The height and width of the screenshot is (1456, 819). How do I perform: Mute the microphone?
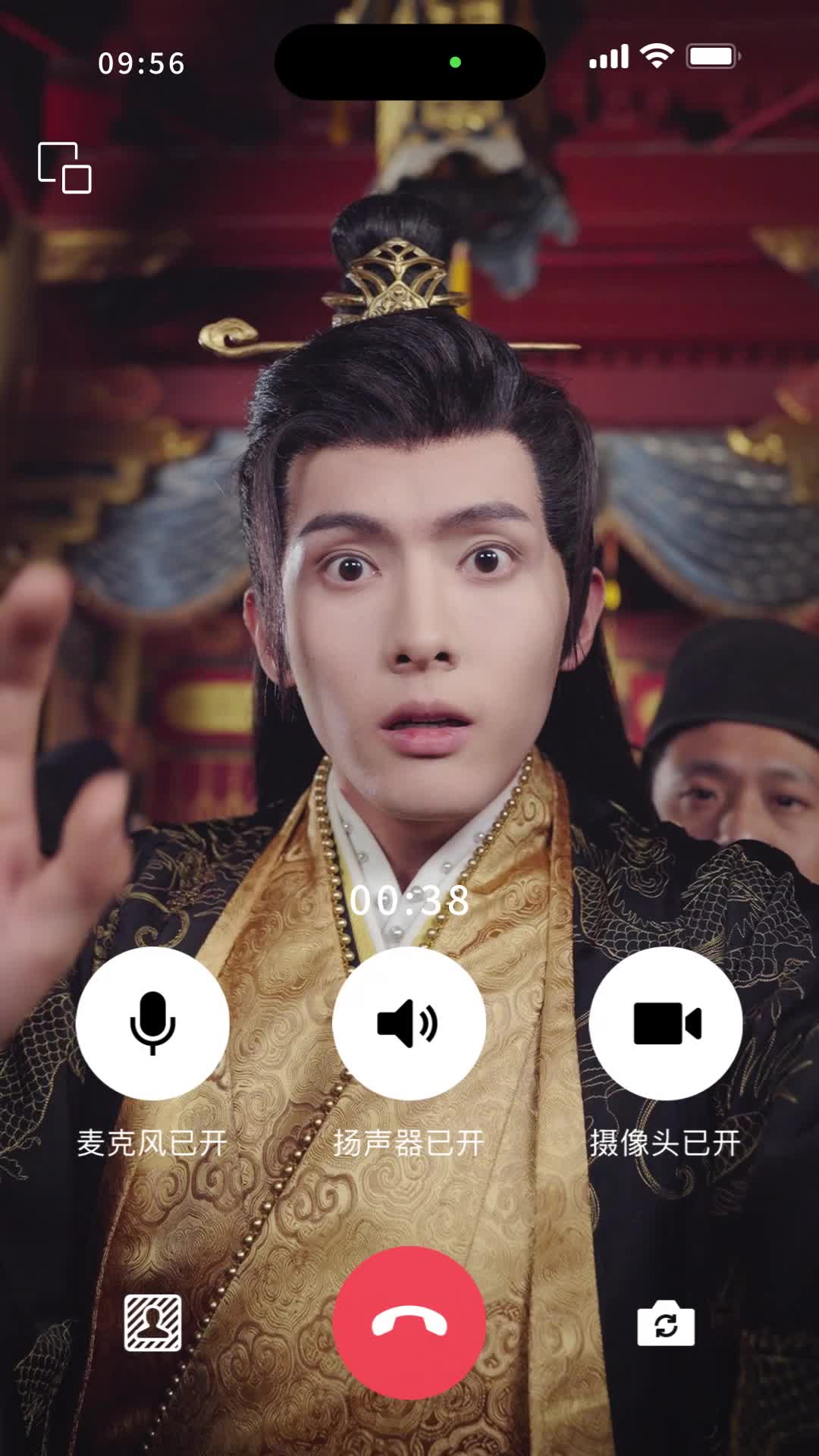152,1023
